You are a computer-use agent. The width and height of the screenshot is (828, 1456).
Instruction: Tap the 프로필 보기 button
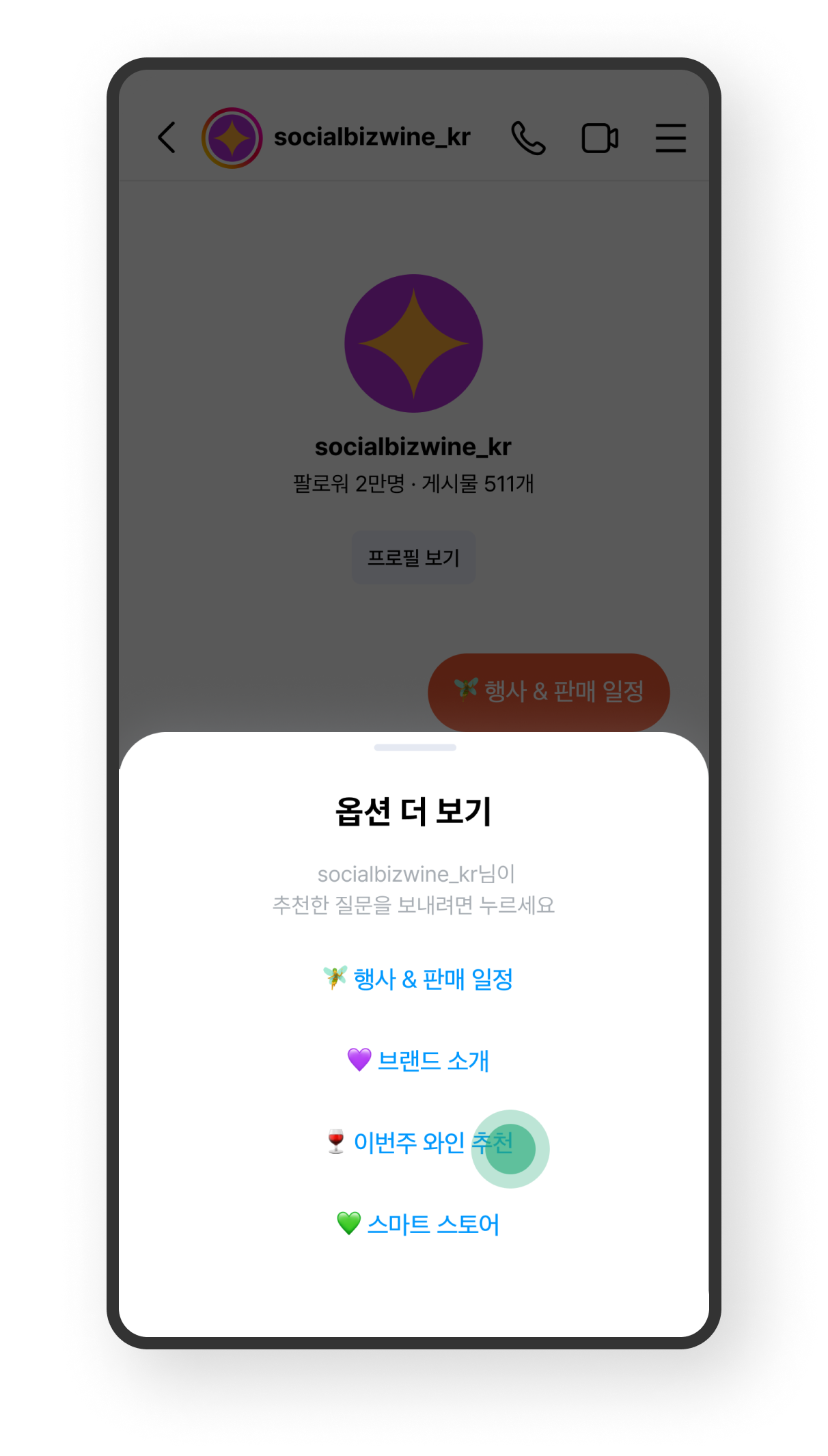tap(413, 558)
